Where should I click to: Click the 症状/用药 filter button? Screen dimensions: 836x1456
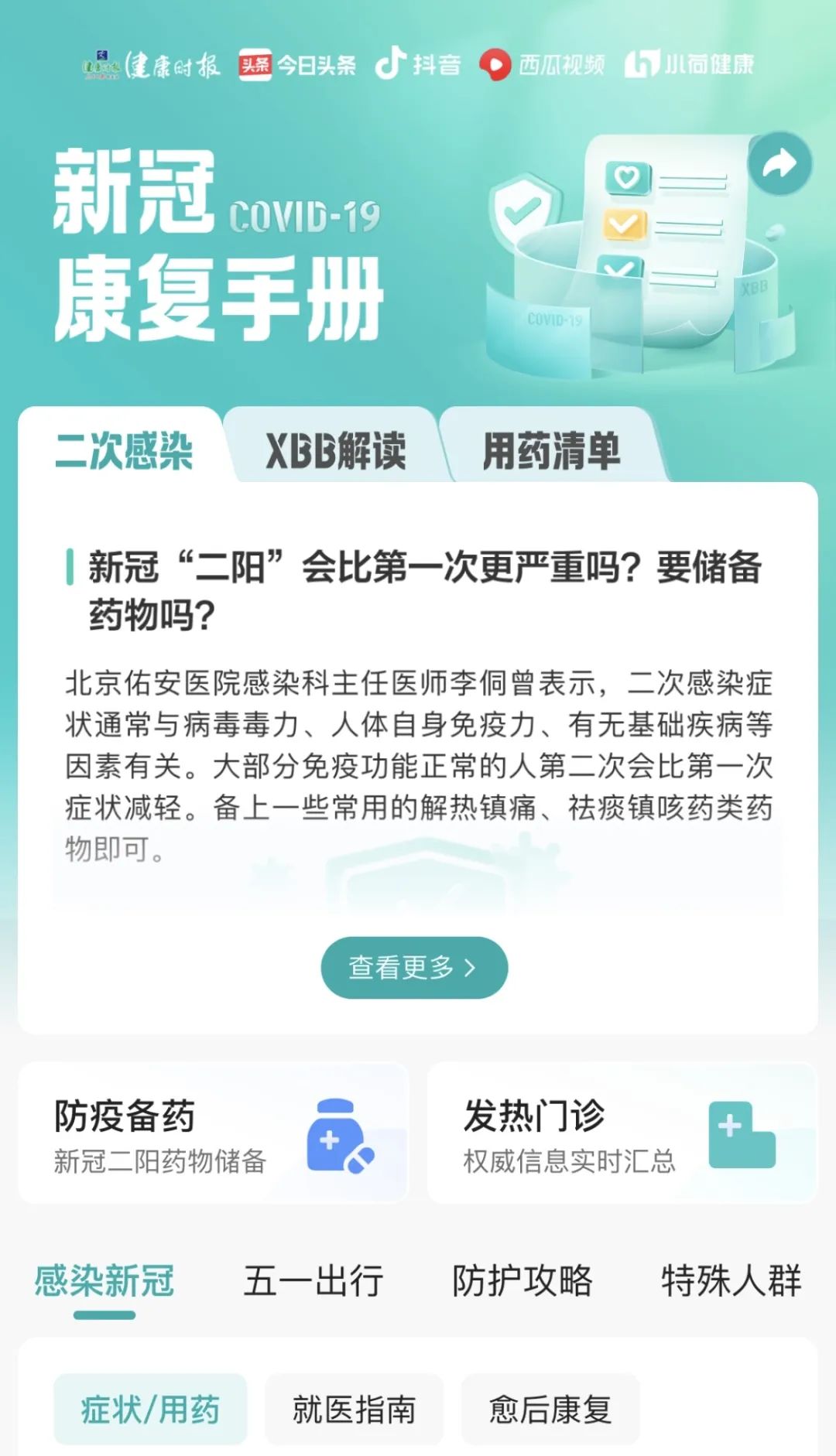click(152, 1410)
